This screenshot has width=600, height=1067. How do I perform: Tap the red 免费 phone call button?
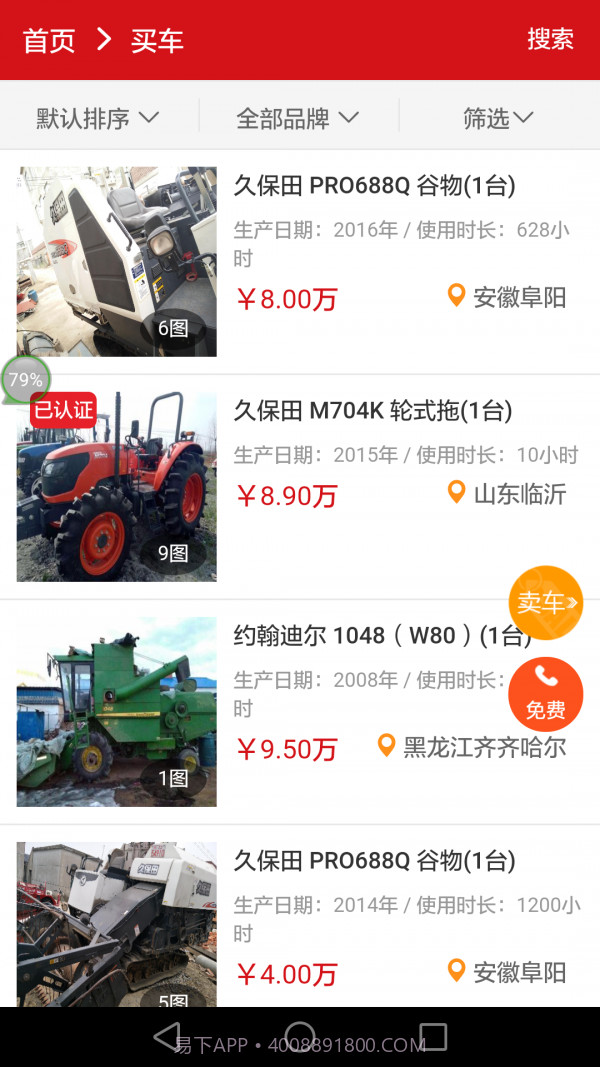pos(545,694)
